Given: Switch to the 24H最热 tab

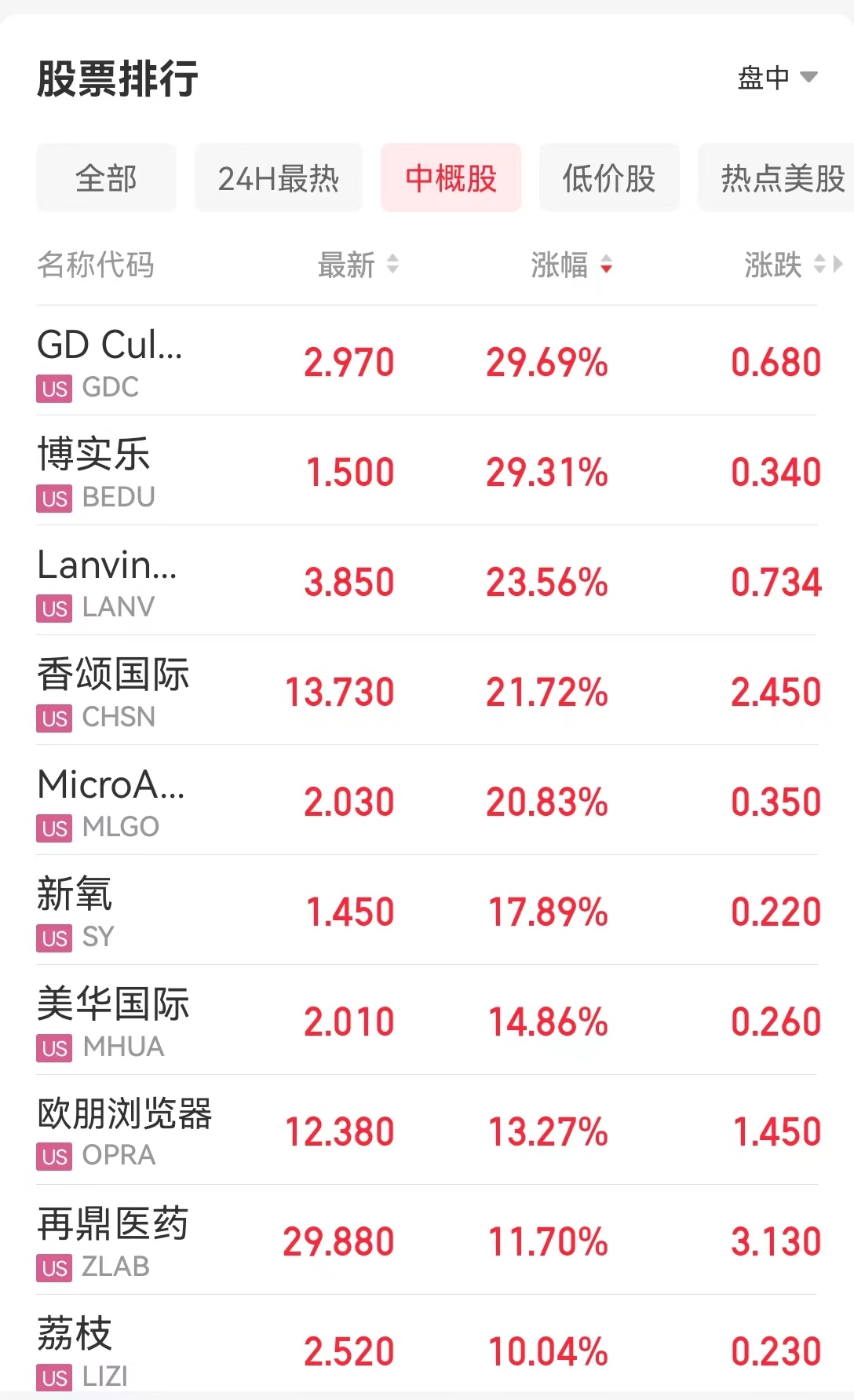Looking at the screenshot, I should [x=279, y=178].
